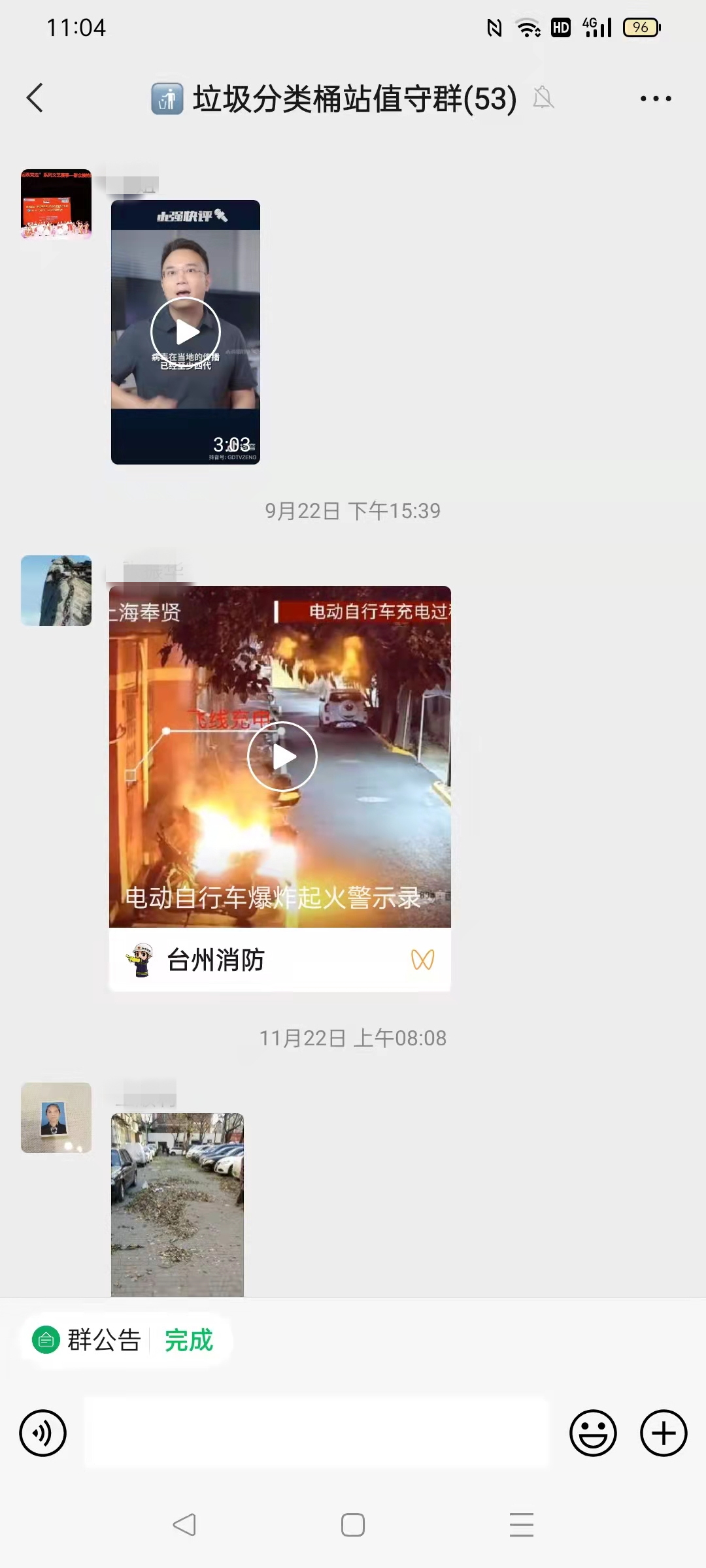The image size is (706, 1568).
Task: Open the emoji sticker panel
Action: pos(593,1433)
